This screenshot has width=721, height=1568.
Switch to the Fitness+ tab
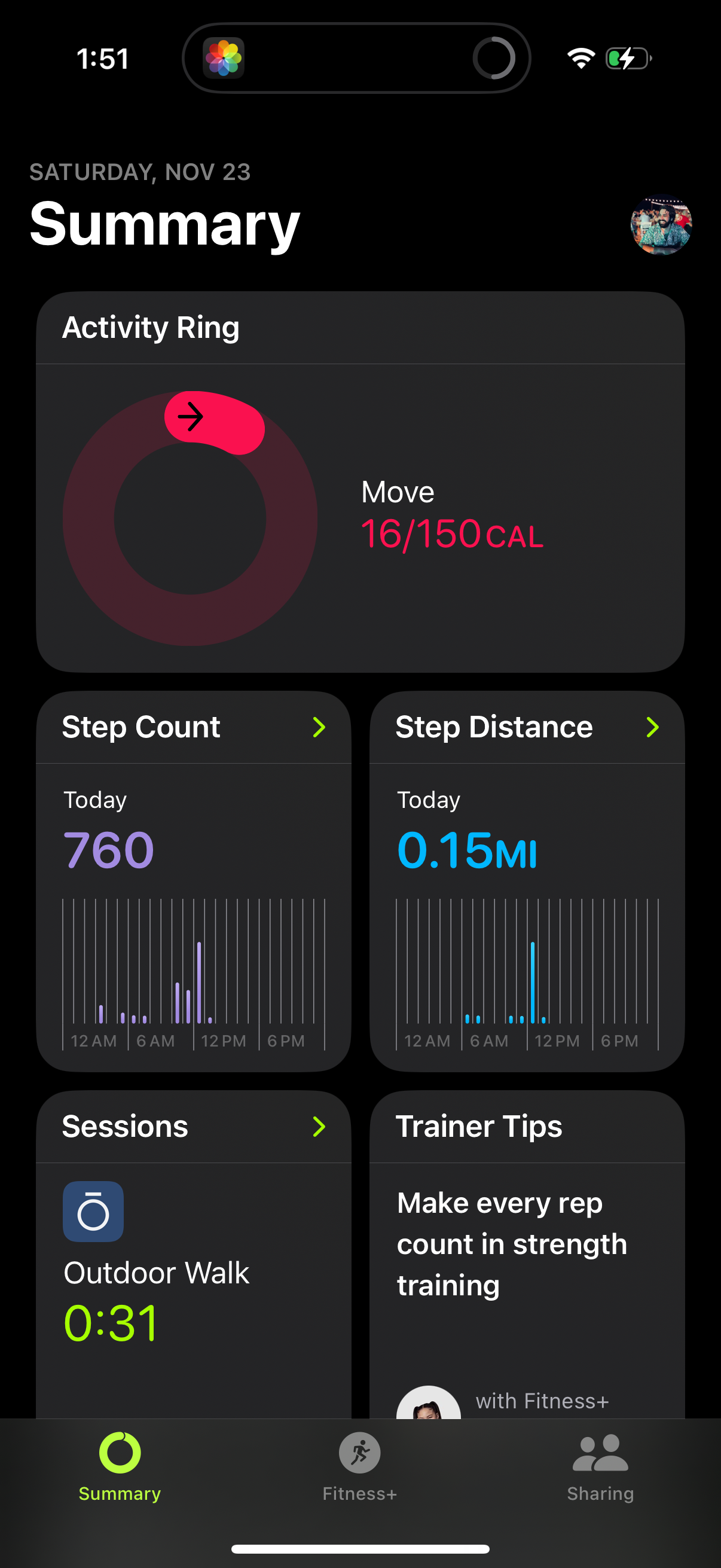(x=360, y=1473)
